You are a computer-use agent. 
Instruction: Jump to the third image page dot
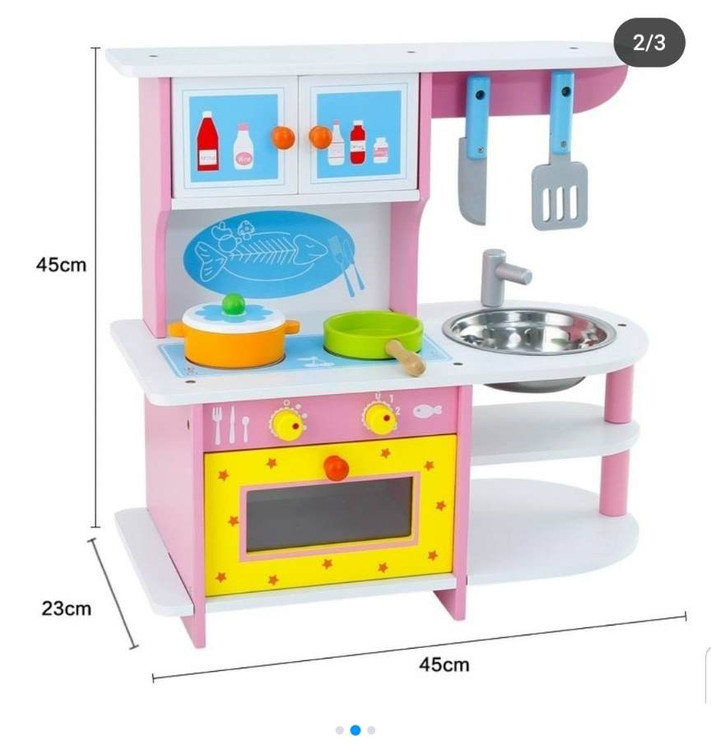(371, 731)
